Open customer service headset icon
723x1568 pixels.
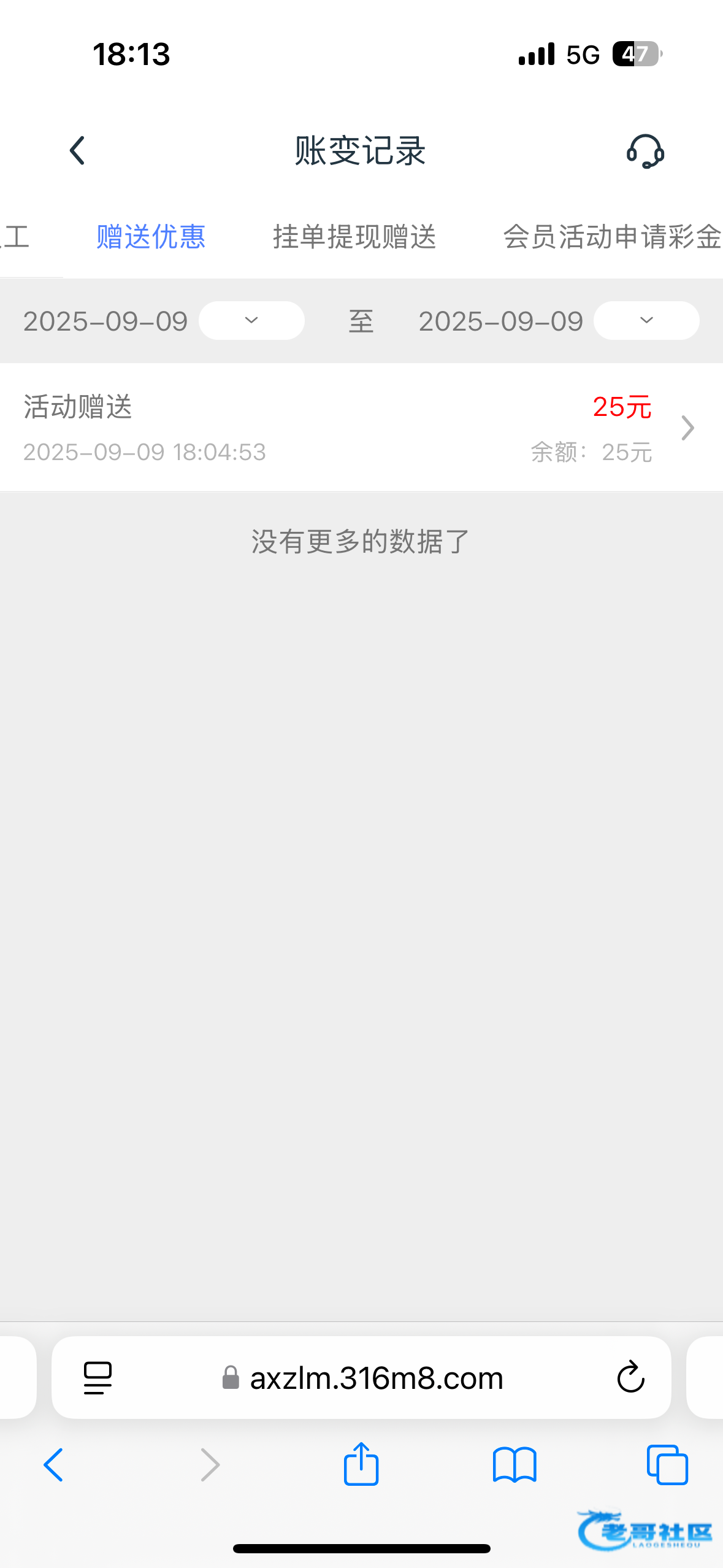click(645, 152)
